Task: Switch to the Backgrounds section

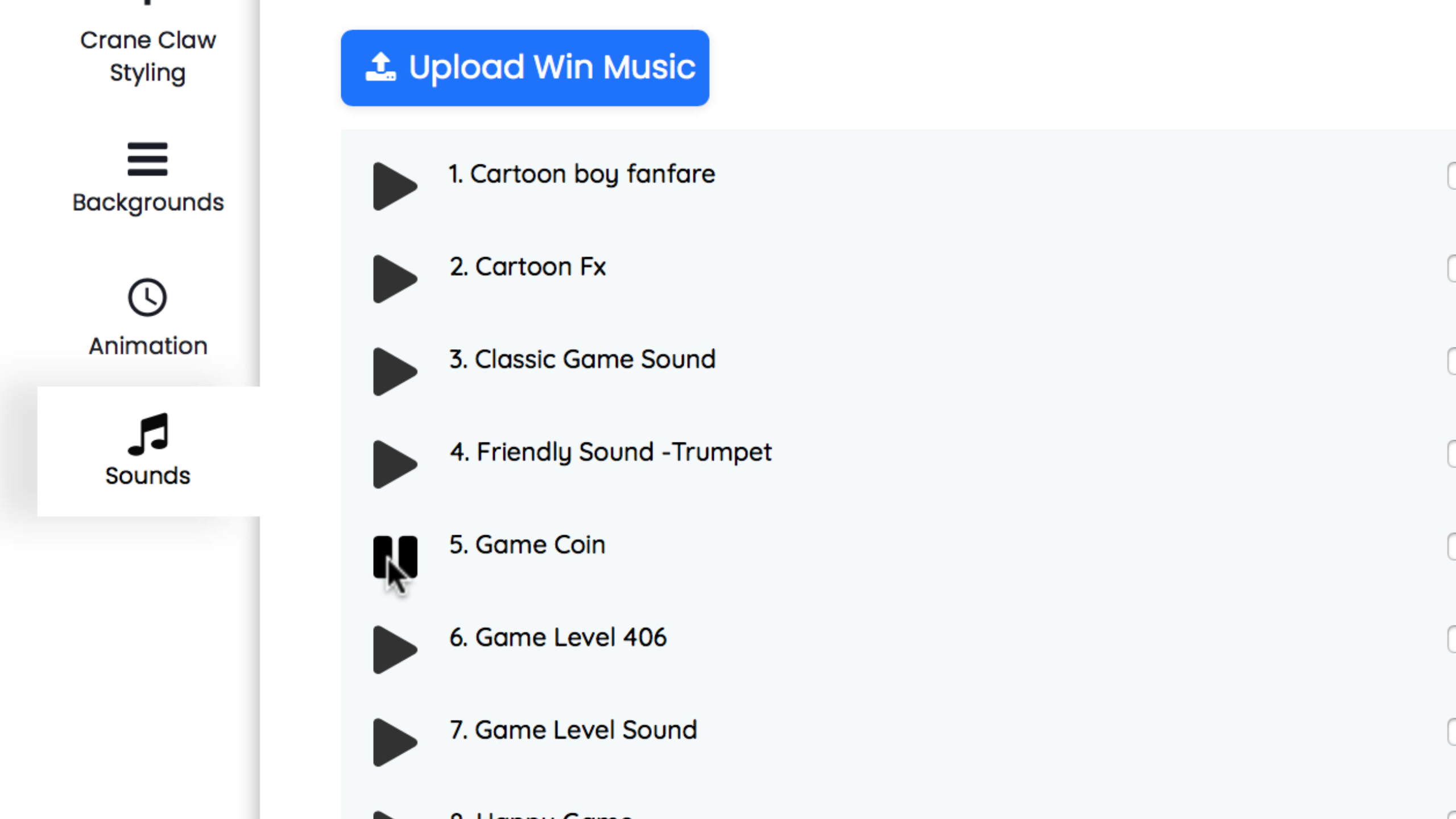Action: point(148,177)
